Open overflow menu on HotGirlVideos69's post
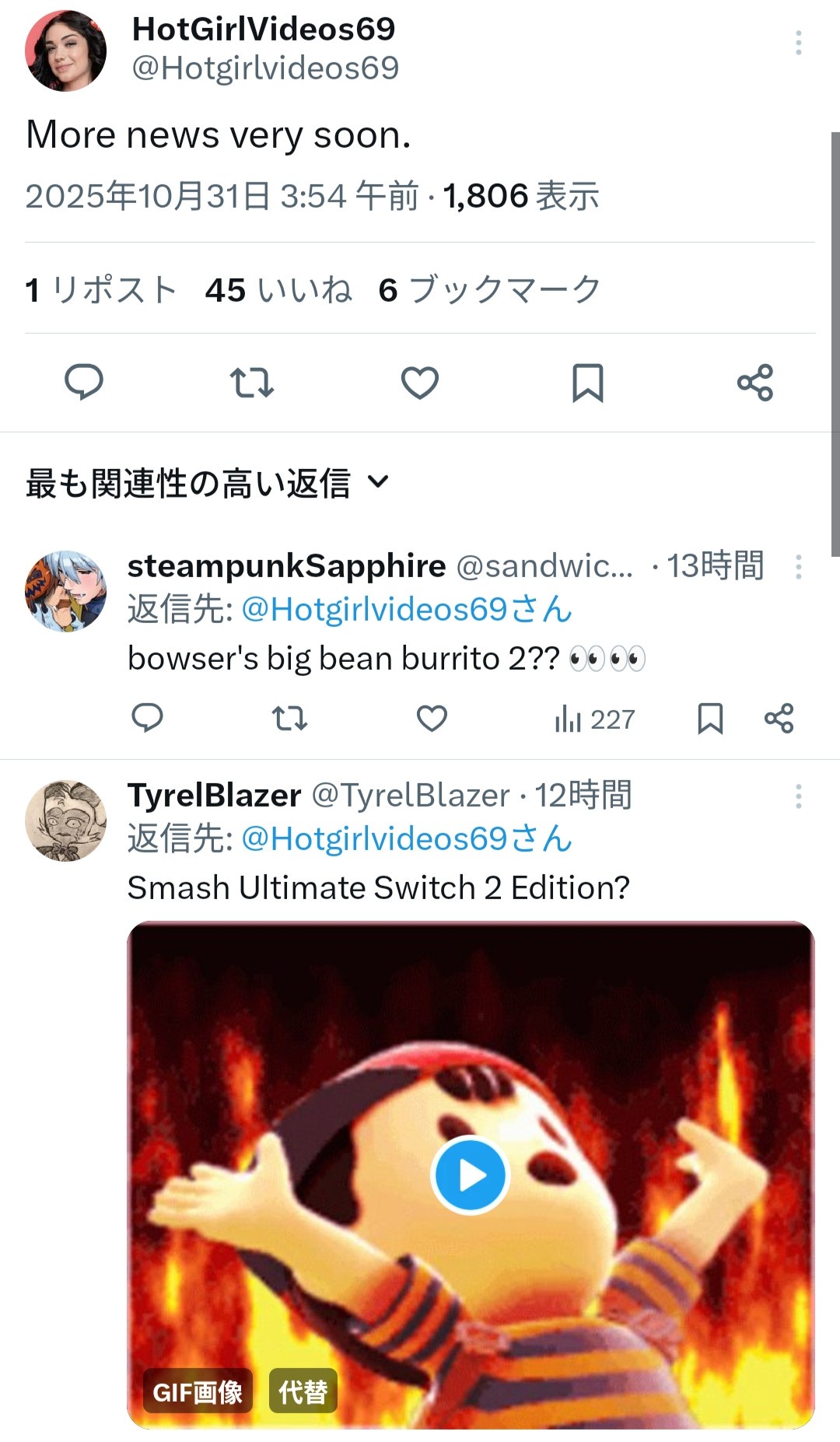Screen dimensions: 840x1442 (798, 43)
